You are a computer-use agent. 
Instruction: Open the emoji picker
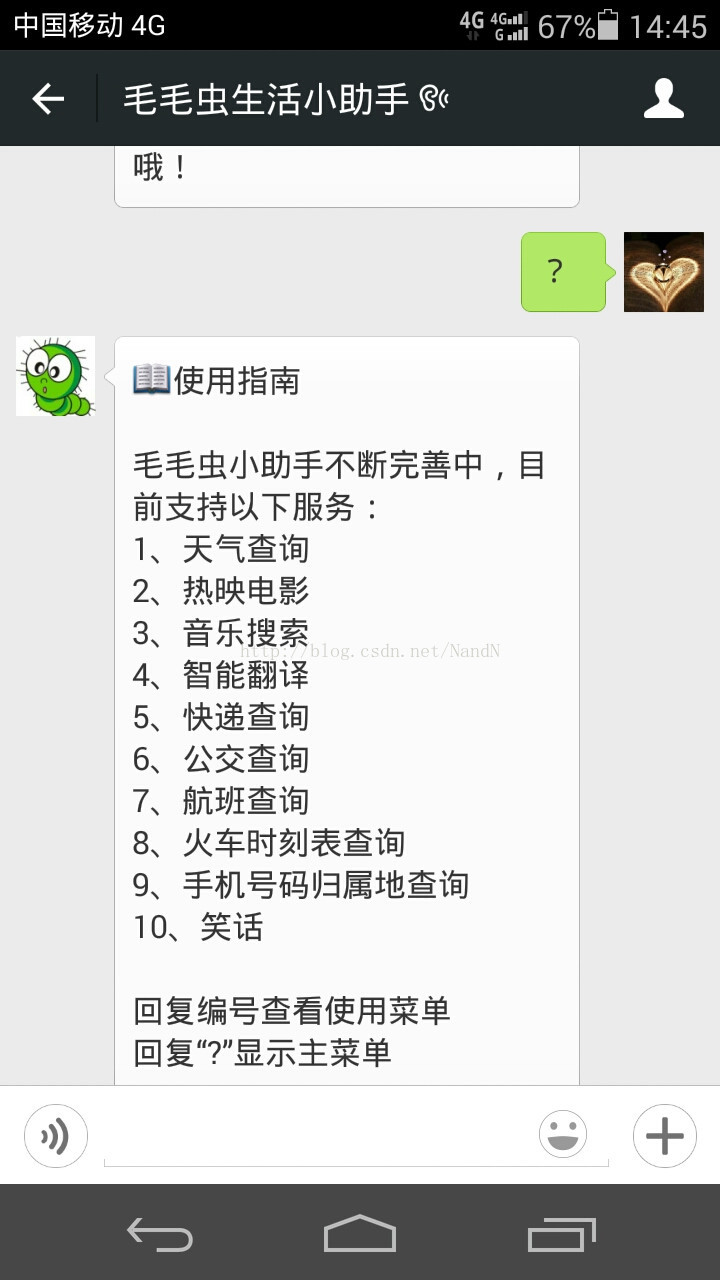[563, 1135]
